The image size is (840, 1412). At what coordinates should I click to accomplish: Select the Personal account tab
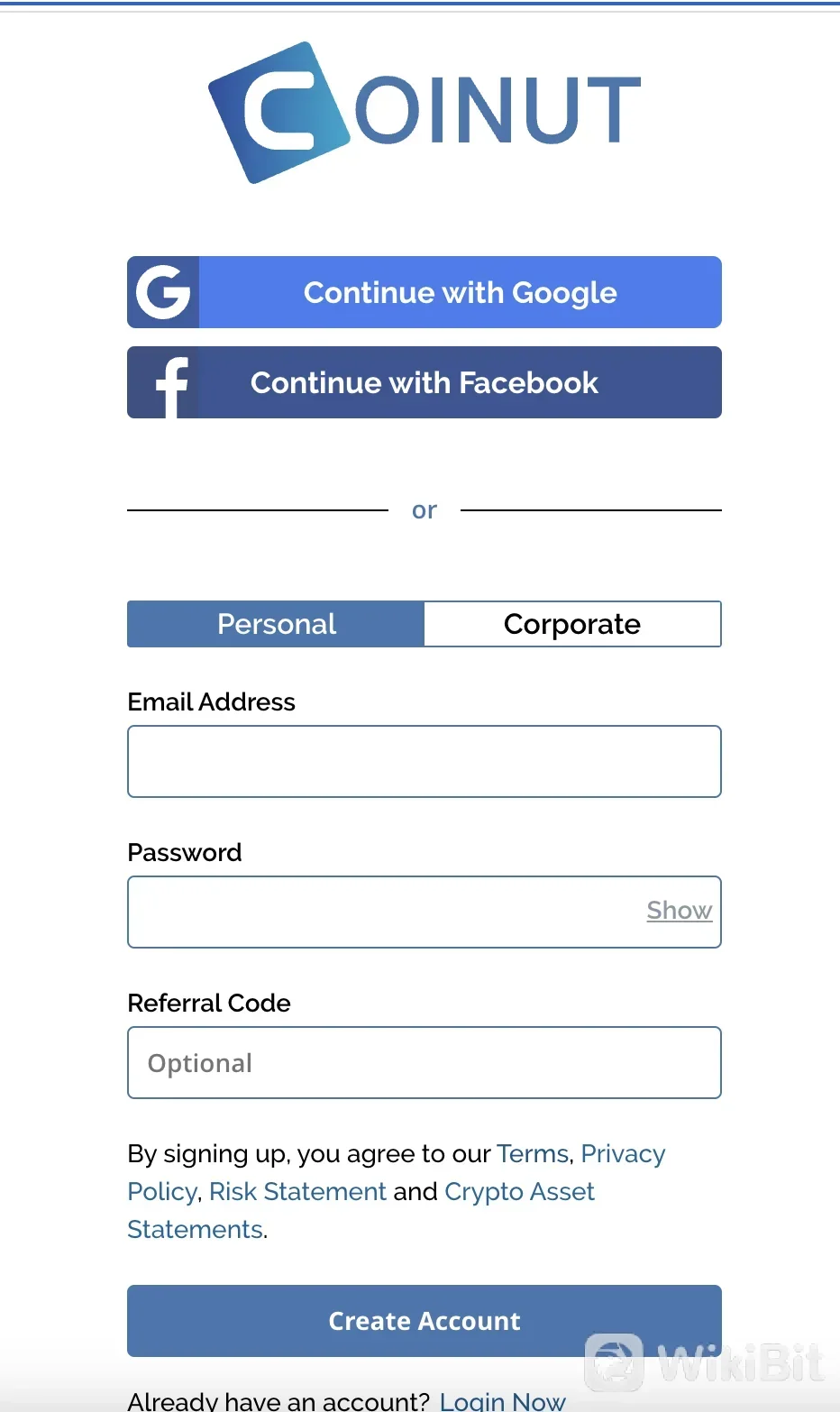click(x=276, y=624)
